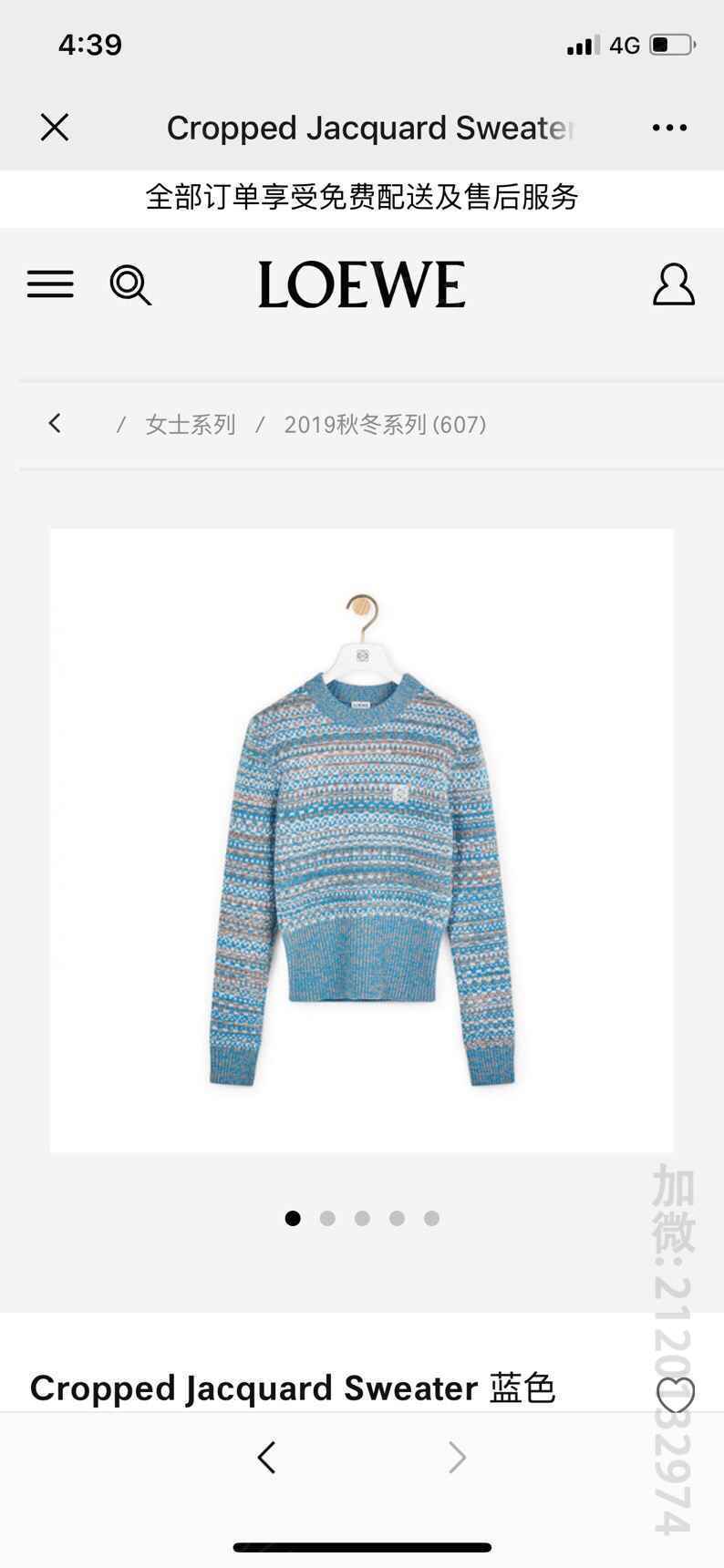Image resolution: width=724 pixels, height=1568 pixels.
Task: Close the in-app browser page
Action: [x=55, y=128]
